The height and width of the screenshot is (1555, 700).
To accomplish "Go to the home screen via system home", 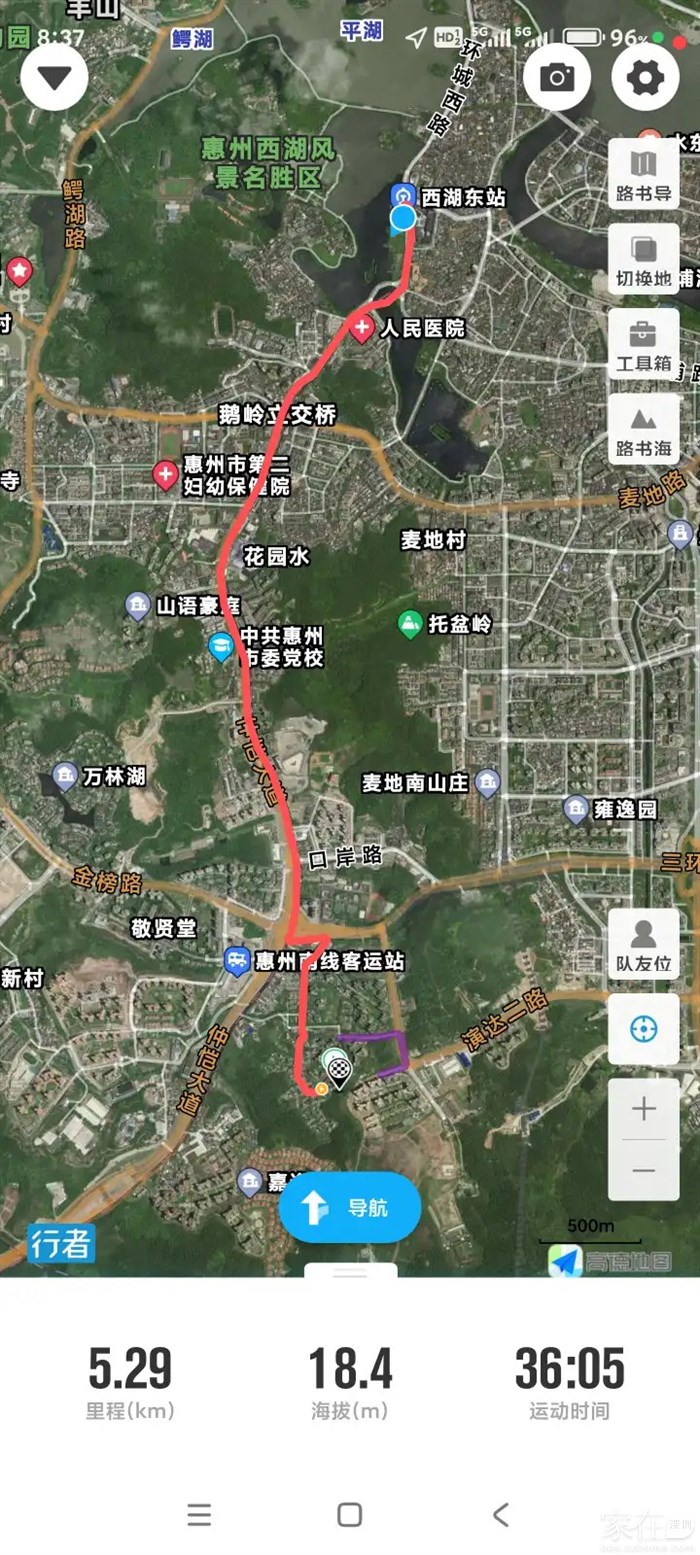I will pos(349,1514).
